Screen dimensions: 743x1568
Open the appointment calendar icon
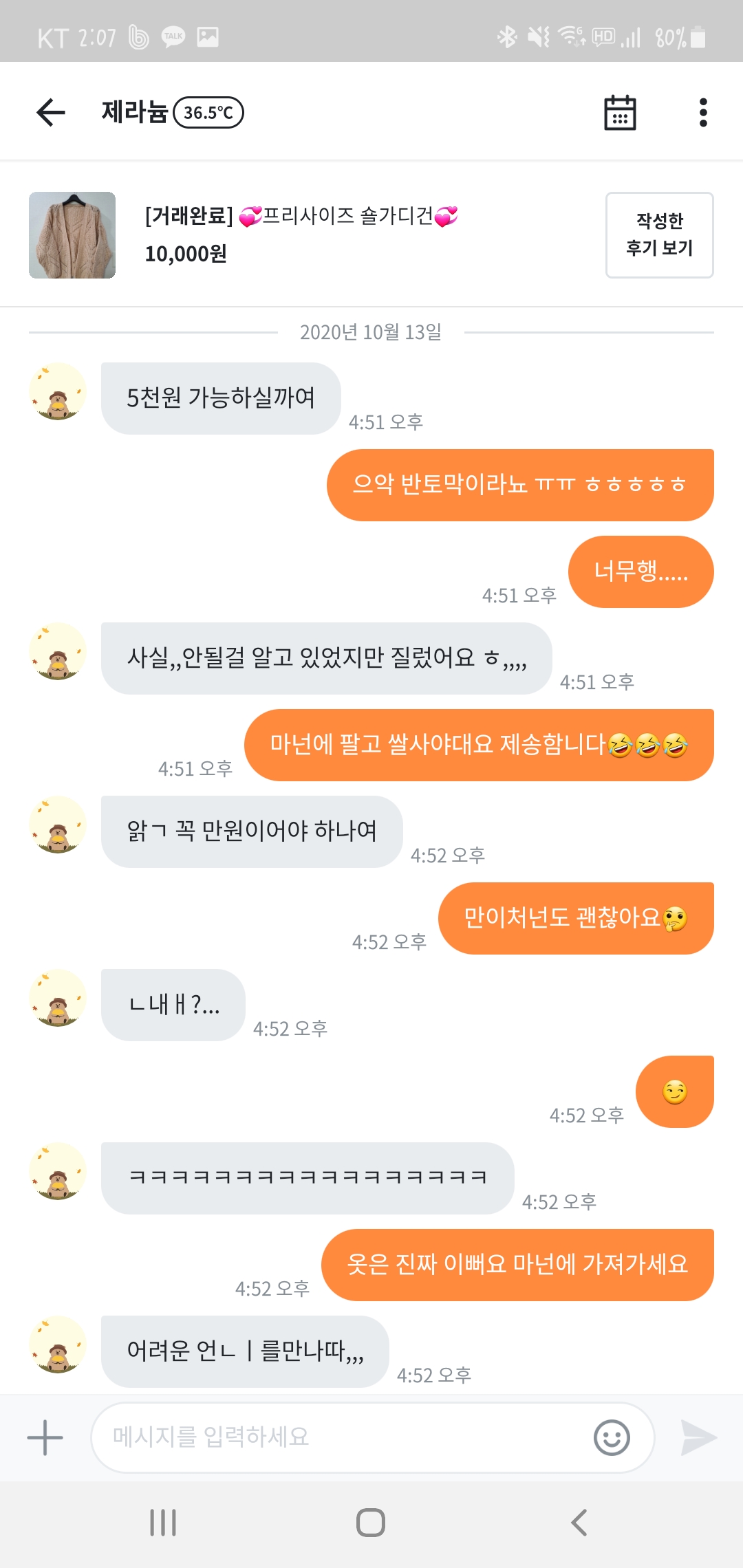click(619, 113)
